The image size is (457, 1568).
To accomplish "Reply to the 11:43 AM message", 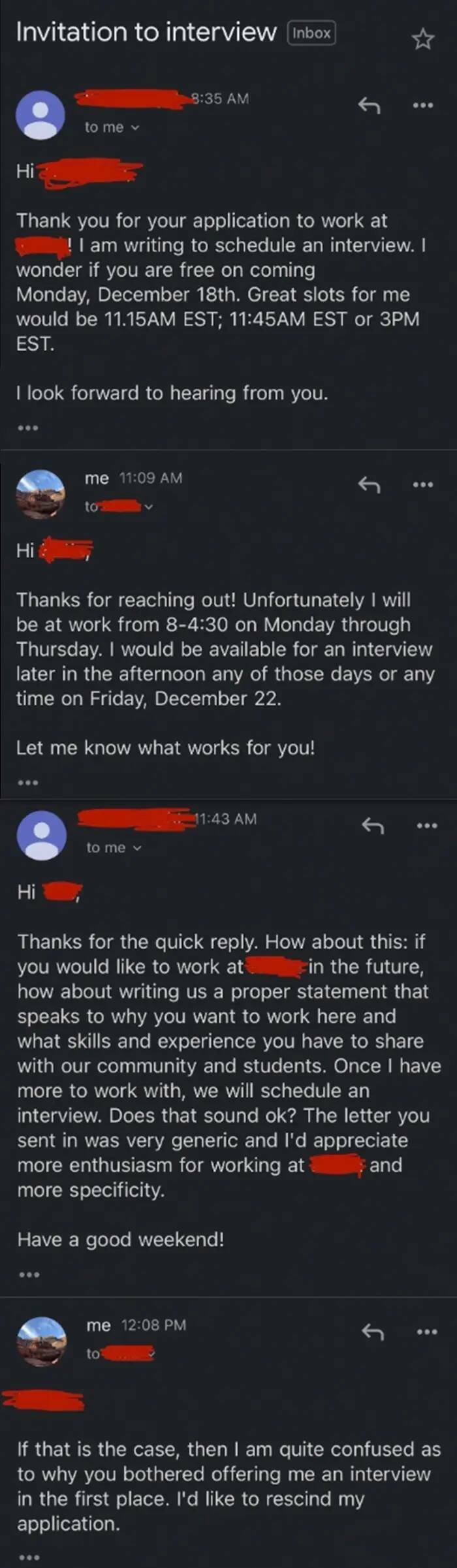I will point(373,826).
